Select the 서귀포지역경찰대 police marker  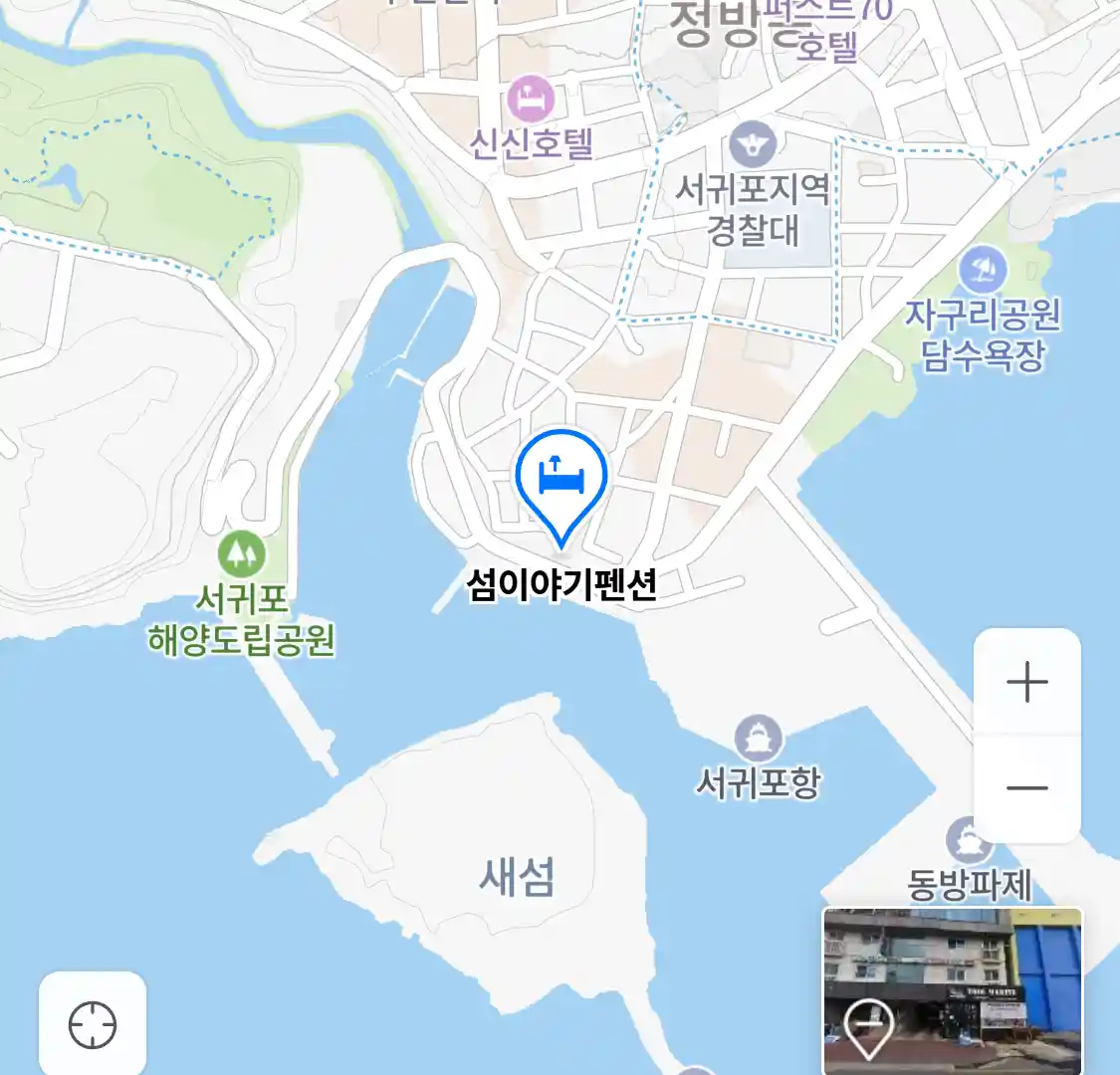[x=752, y=144]
